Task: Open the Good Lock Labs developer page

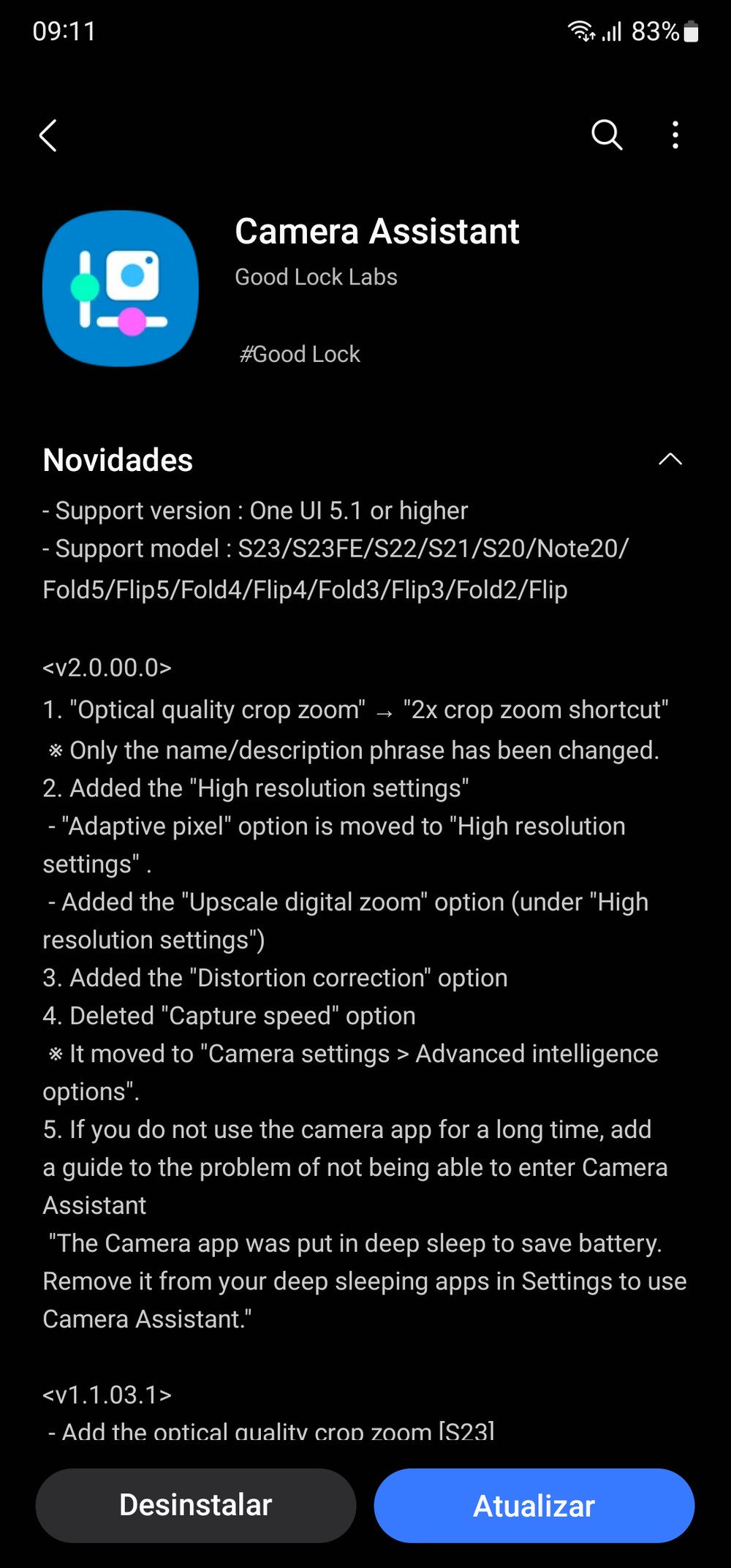Action: click(316, 277)
